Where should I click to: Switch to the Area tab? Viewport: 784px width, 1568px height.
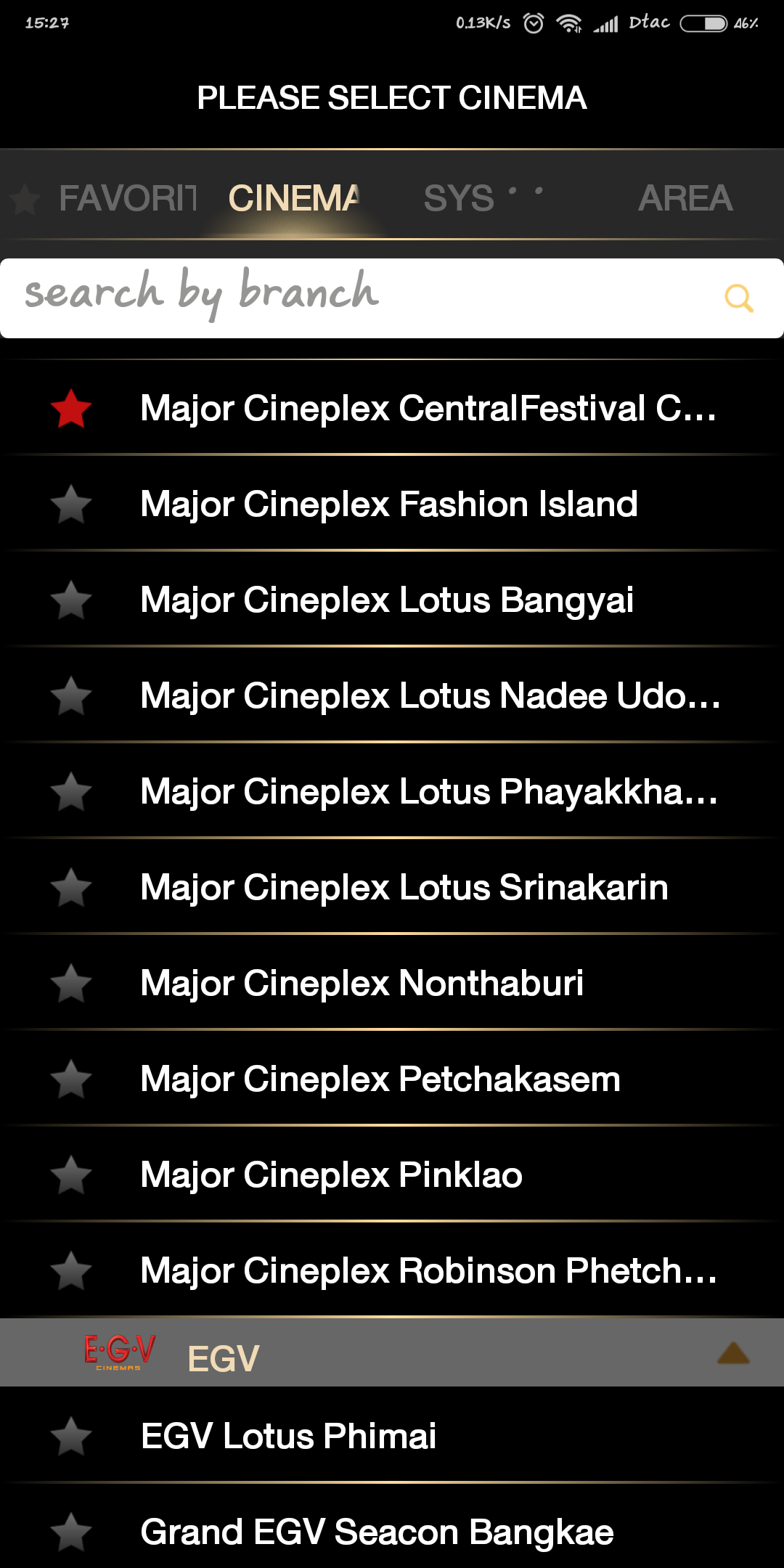pyautogui.click(x=685, y=197)
